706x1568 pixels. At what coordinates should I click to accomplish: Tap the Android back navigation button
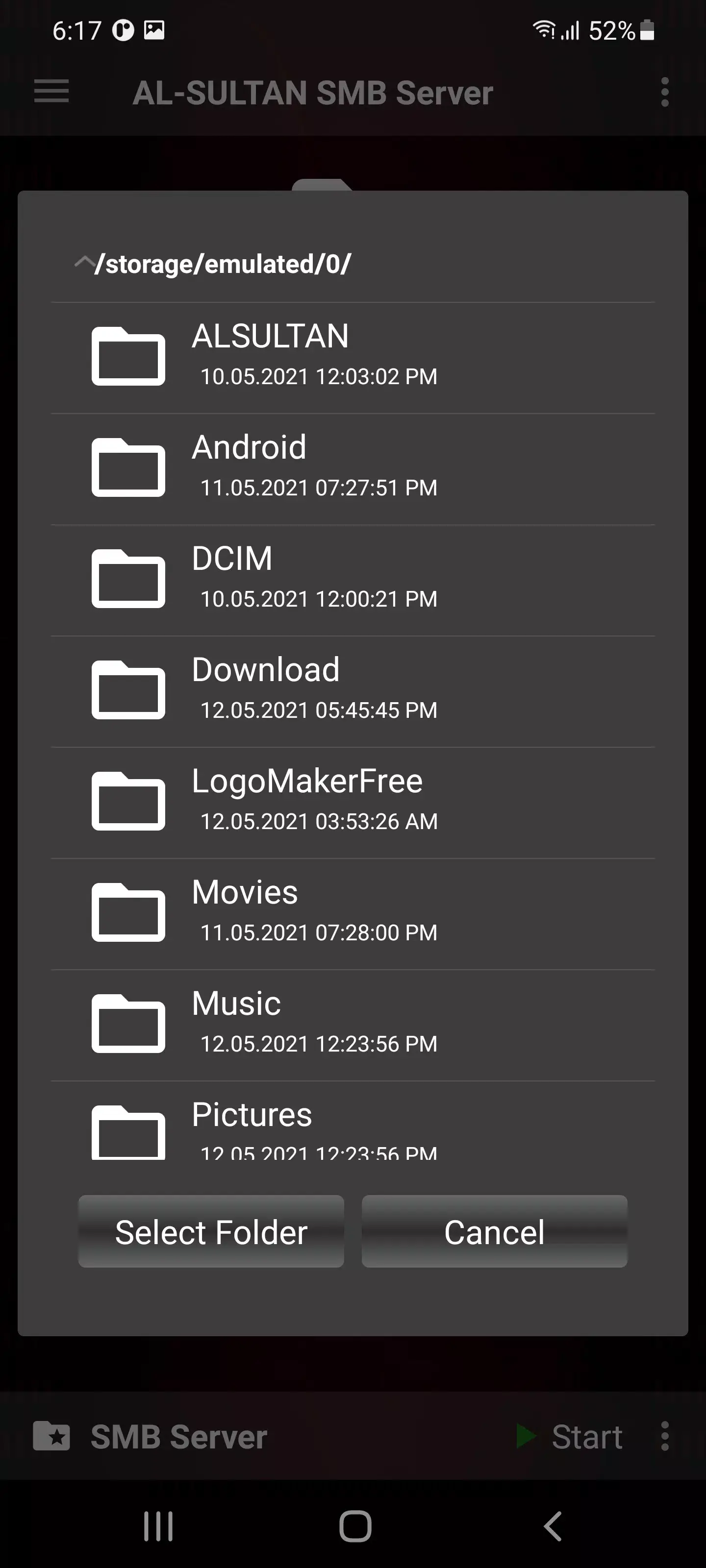tap(551, 1526)
